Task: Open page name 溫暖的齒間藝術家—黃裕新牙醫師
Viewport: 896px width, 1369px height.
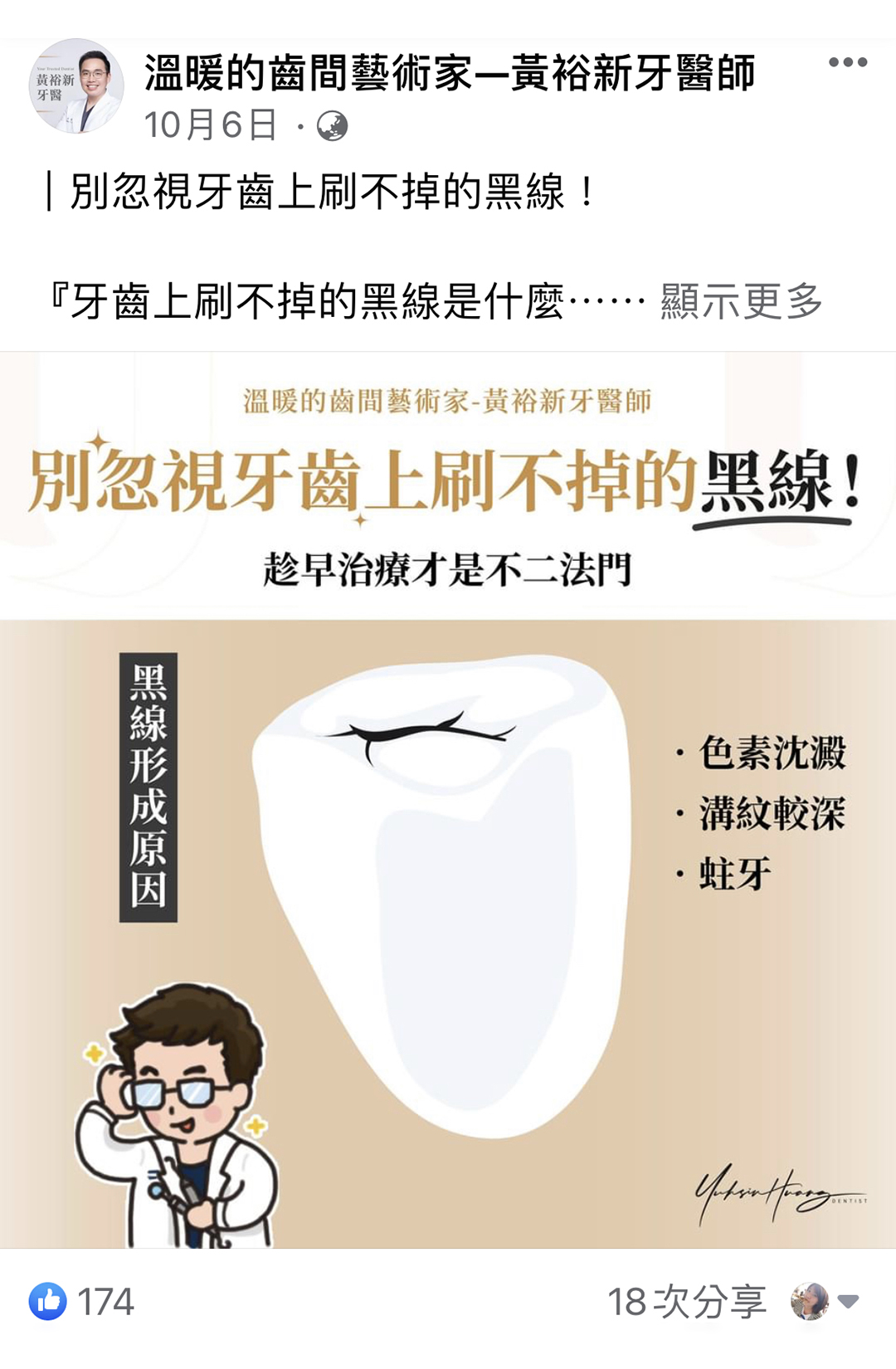Action: (x=449, y=73)
